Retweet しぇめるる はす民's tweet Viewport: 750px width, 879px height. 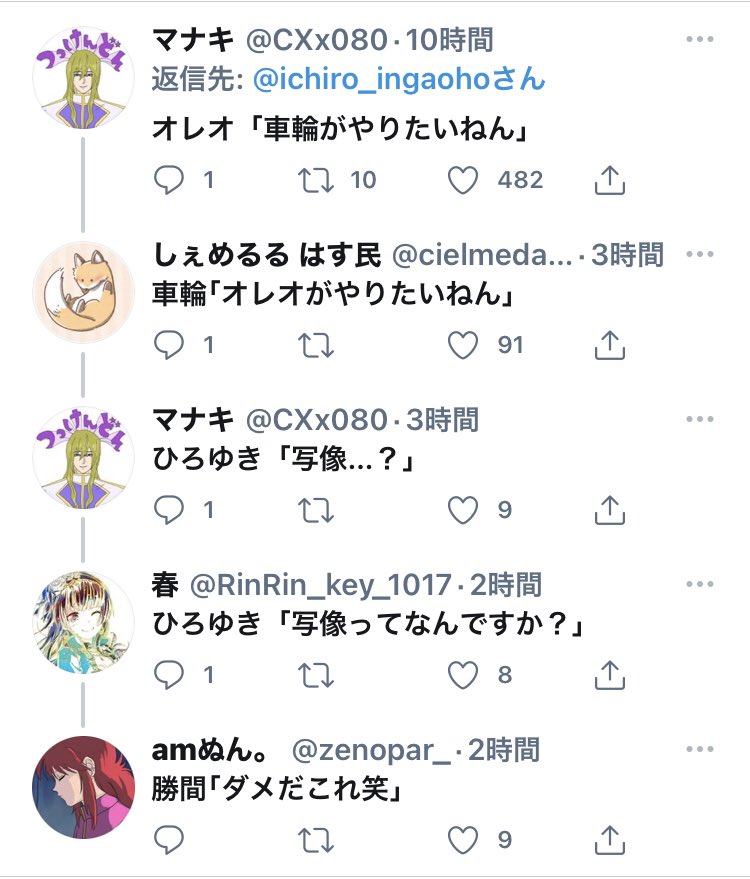point(316,345)
